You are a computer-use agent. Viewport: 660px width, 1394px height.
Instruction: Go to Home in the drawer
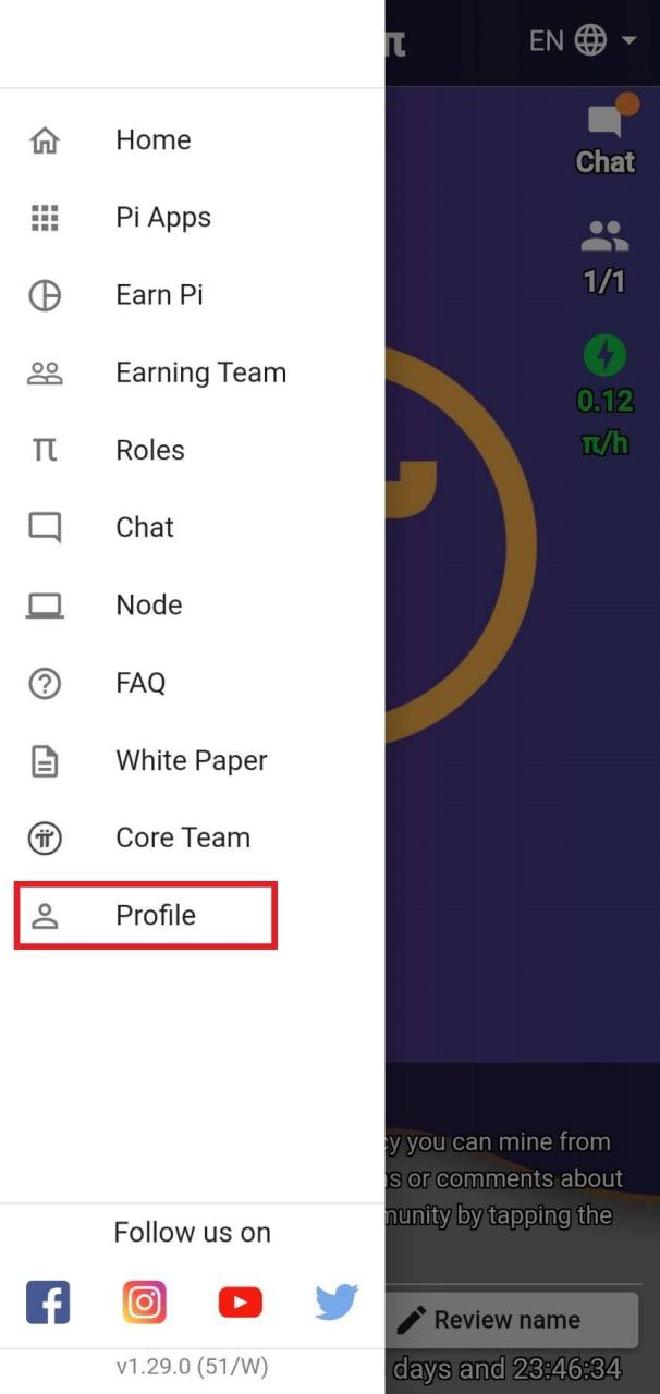[192, 140]
